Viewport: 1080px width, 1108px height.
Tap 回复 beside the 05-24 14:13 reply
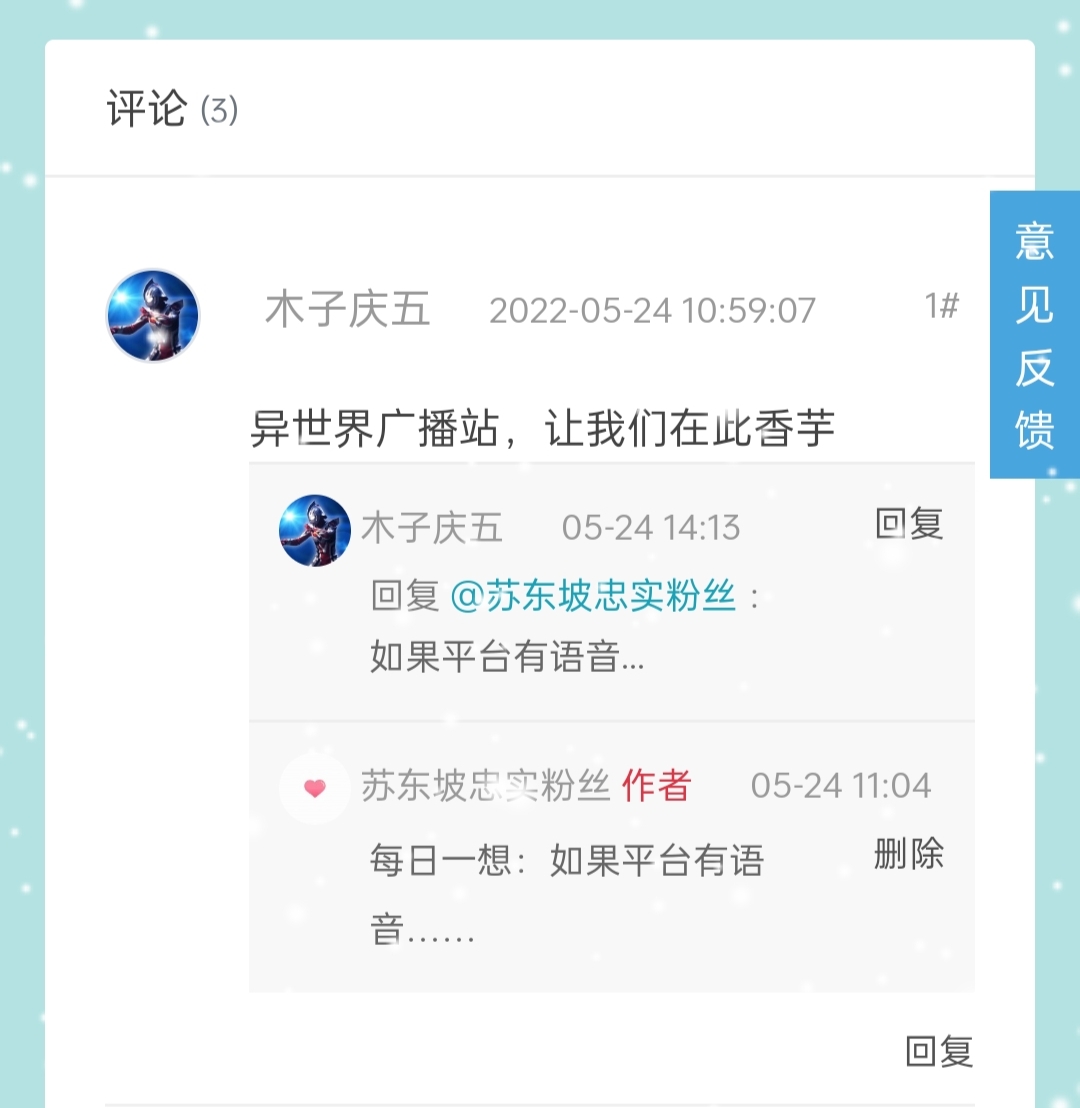click(x=909, y=523)
